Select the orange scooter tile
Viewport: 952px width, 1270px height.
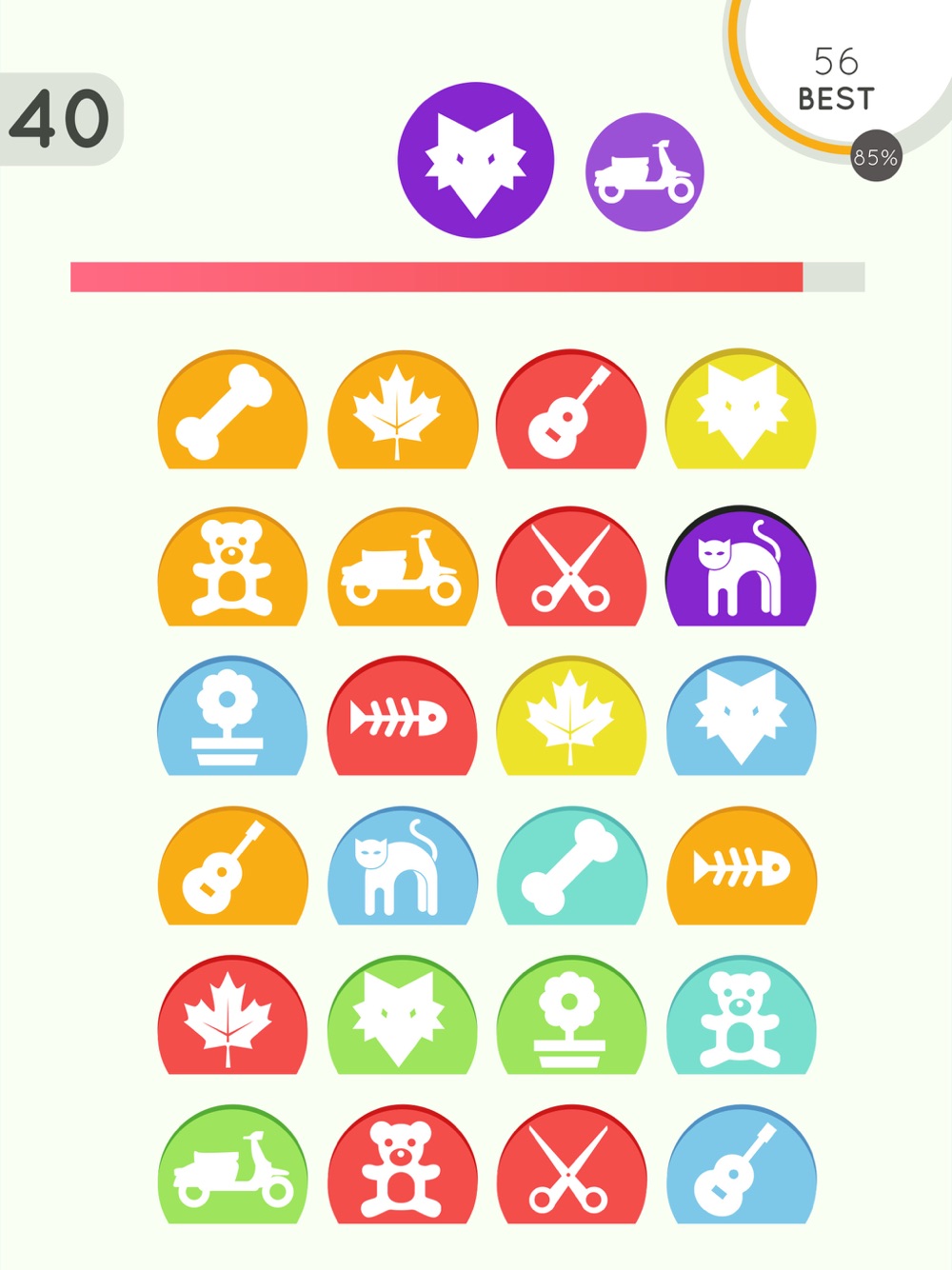pos(402,568)
